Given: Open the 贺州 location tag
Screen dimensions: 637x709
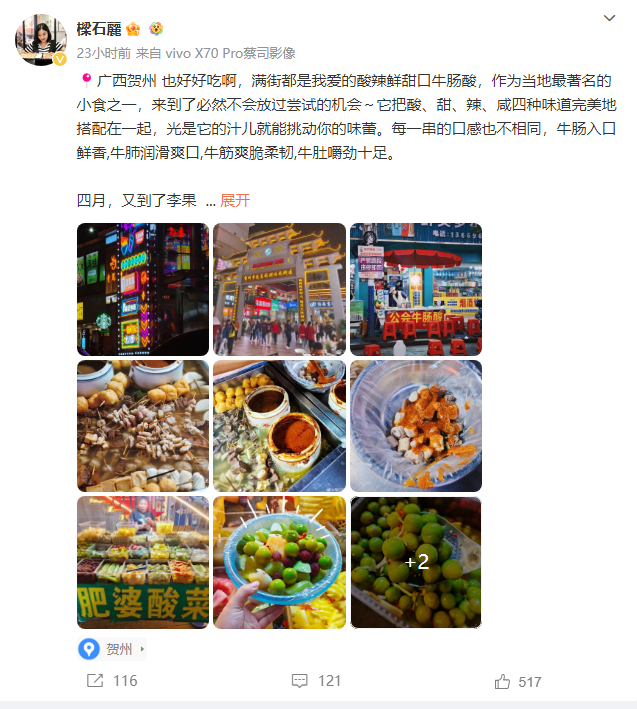Looking at the screenshot, I should 111,649.
